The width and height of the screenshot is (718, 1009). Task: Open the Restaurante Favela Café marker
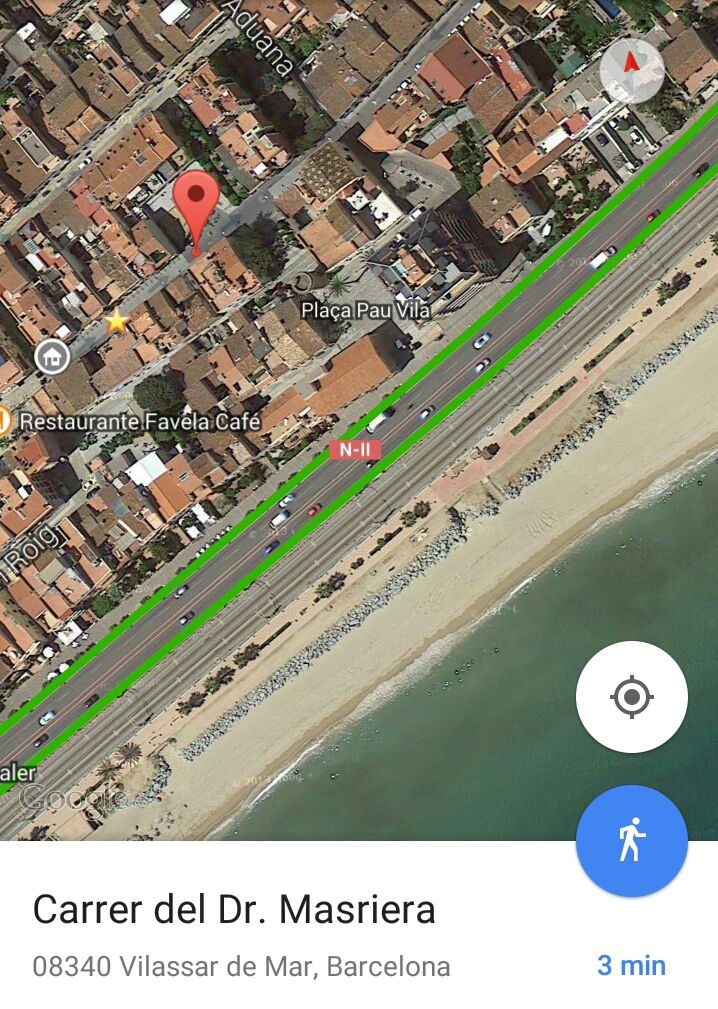click(x=4, y=421)
